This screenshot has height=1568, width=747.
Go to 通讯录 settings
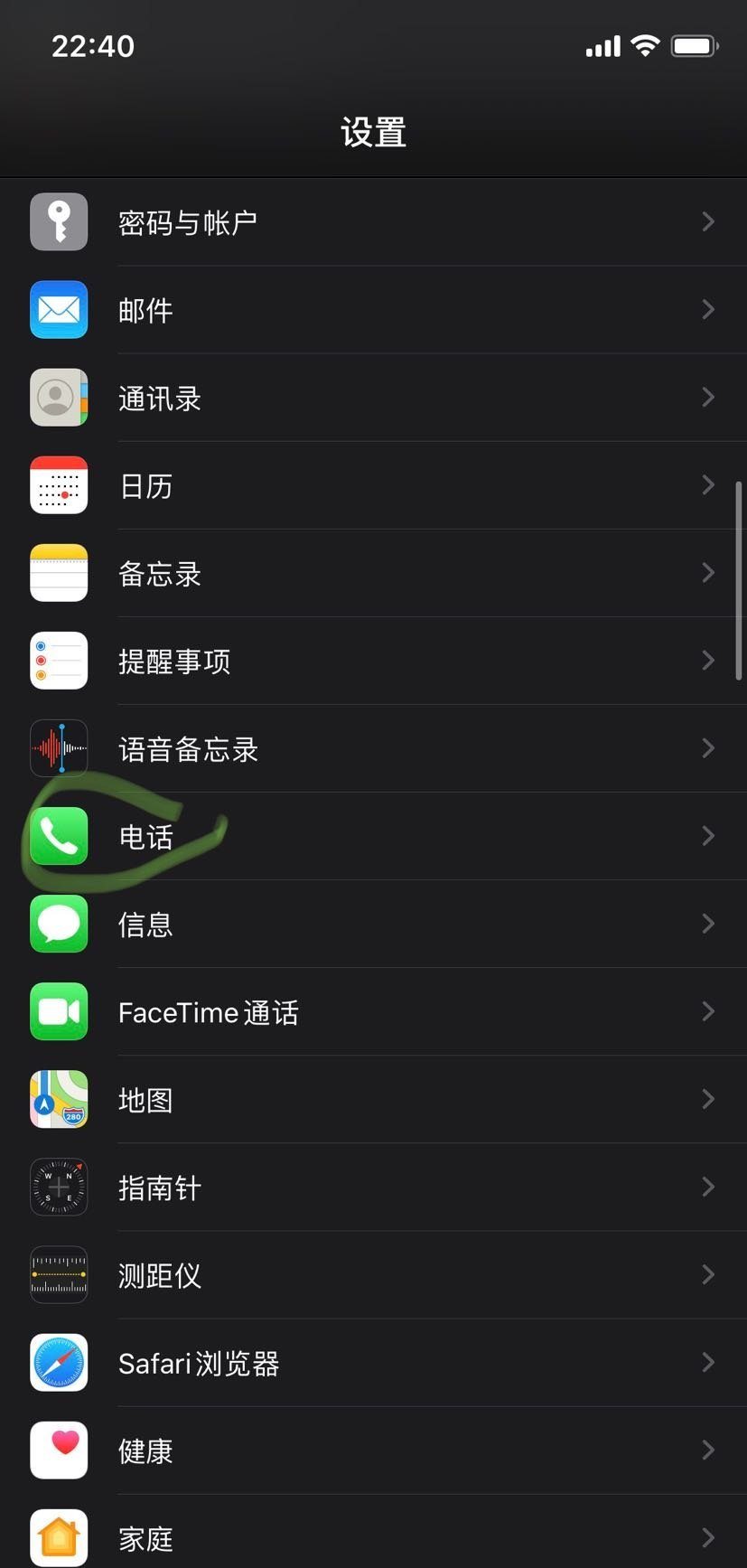point(373,398)
